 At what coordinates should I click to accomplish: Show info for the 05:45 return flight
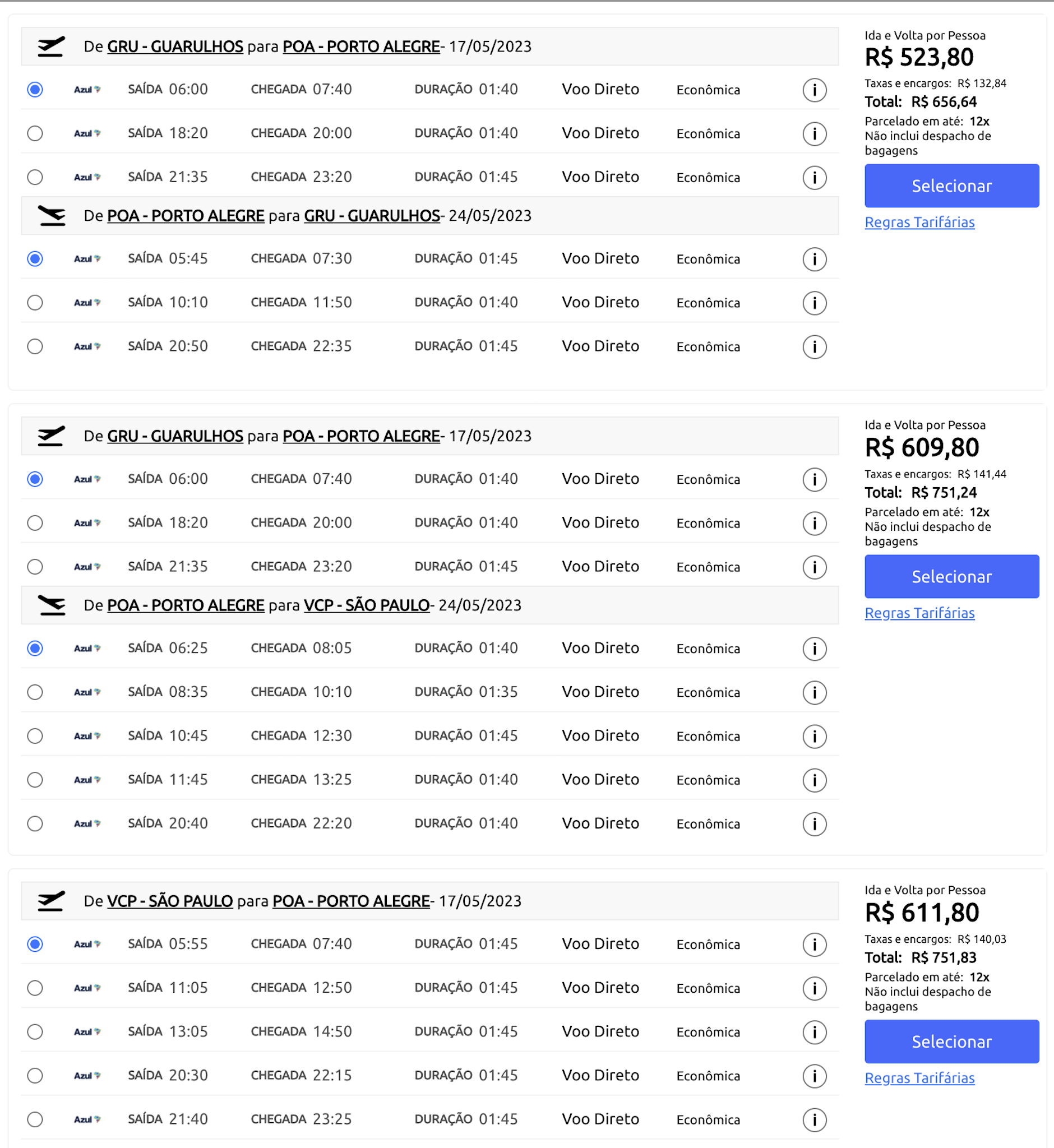point(815,259)
